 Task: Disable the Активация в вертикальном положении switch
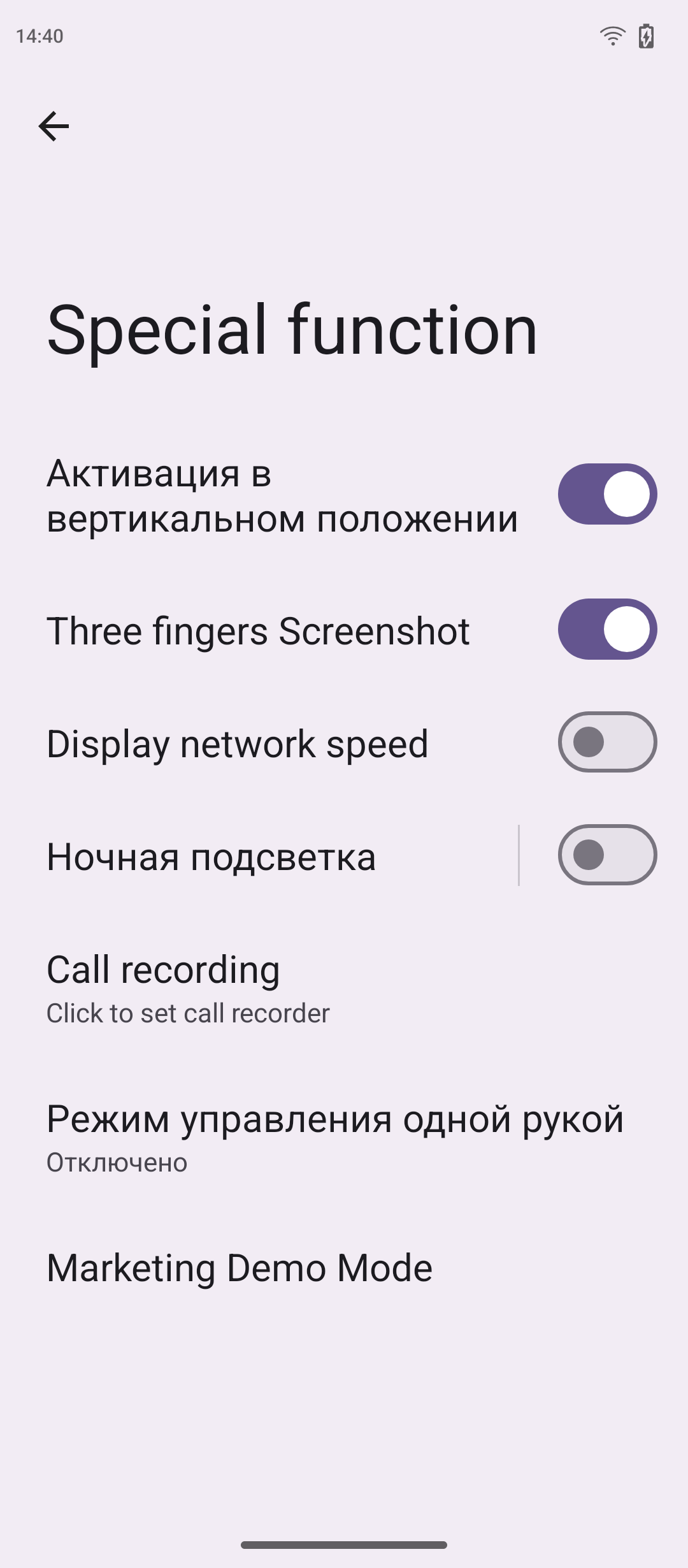(607, 494)
